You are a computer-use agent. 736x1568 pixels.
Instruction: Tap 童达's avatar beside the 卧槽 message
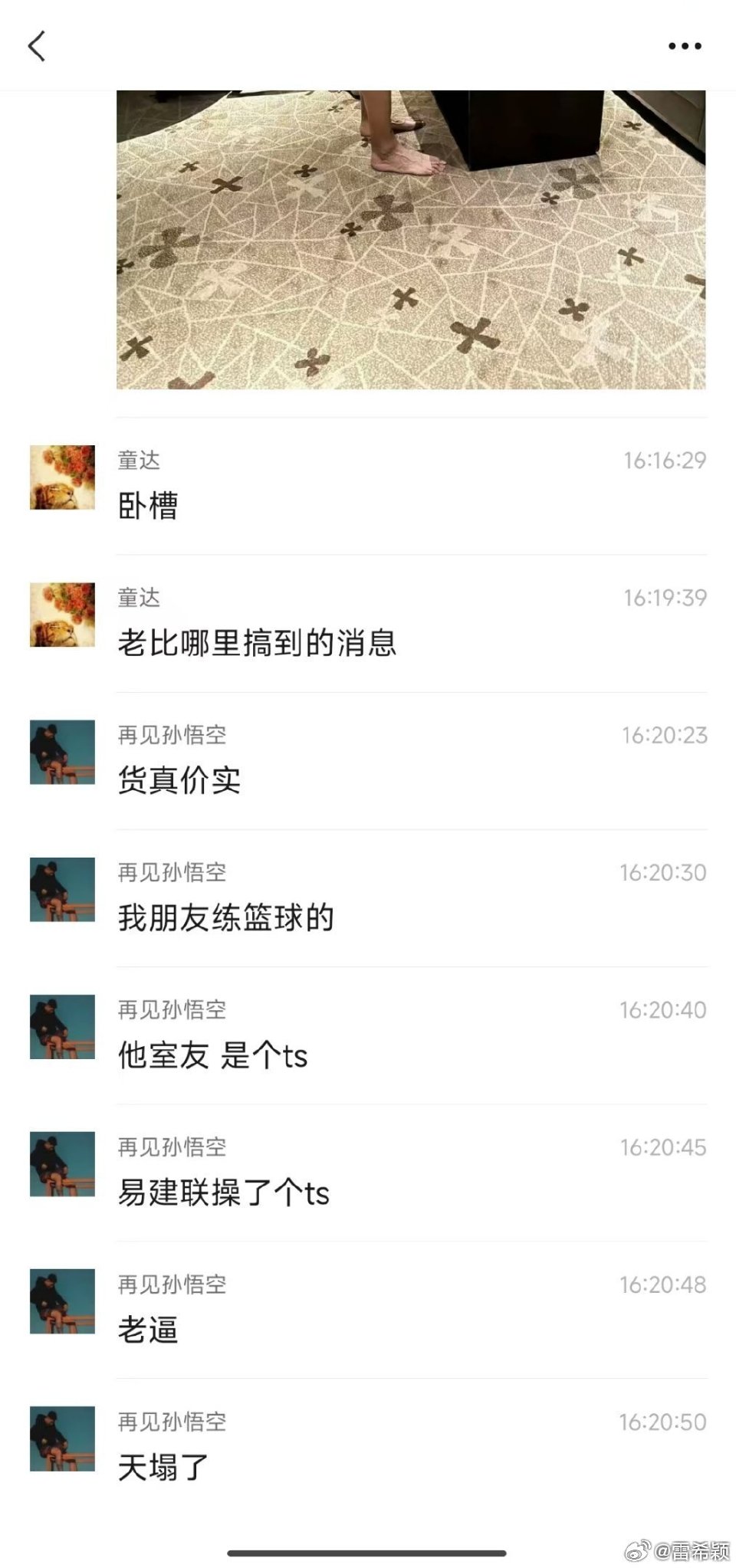(x=62, y=477)
